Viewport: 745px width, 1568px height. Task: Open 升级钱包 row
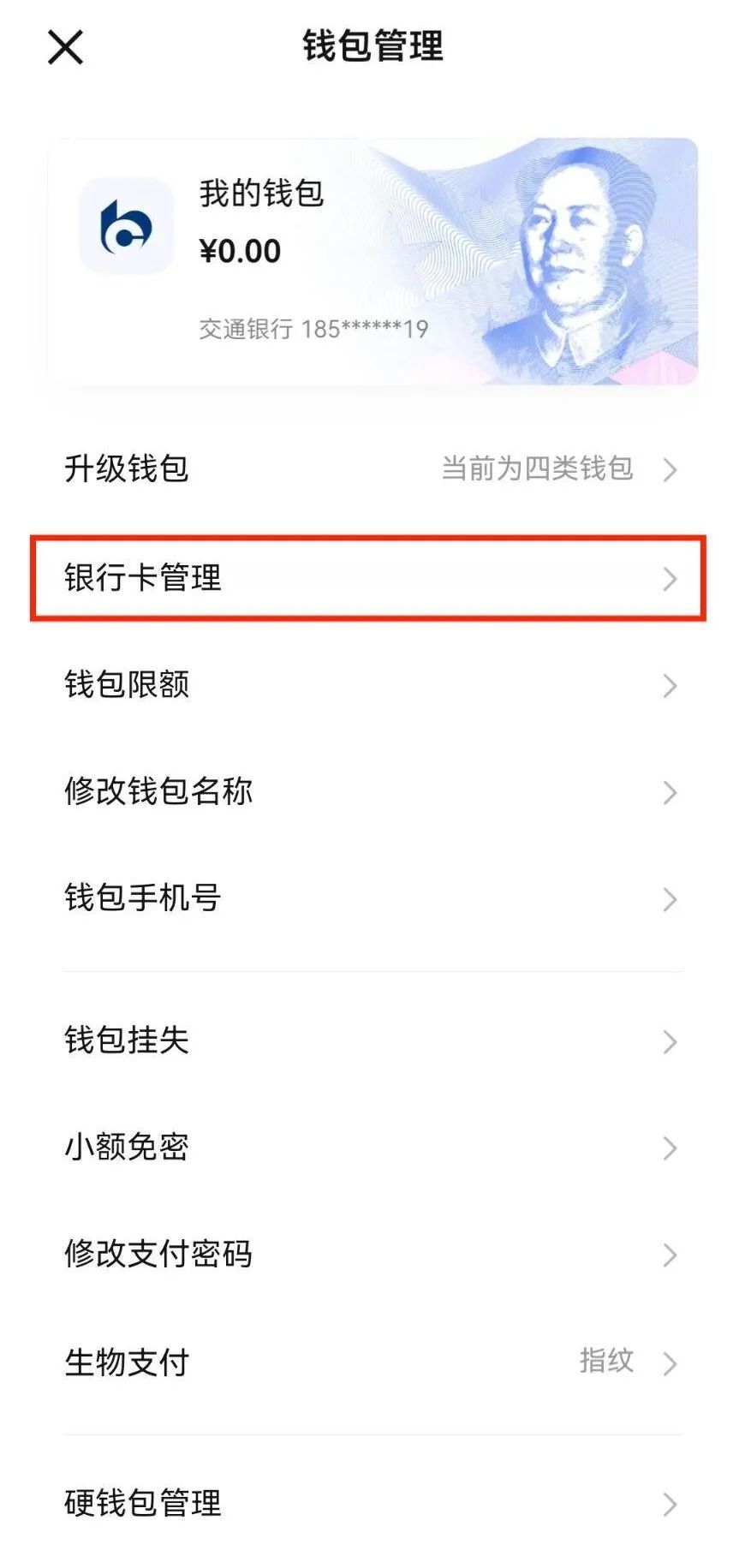coord(372,469)
